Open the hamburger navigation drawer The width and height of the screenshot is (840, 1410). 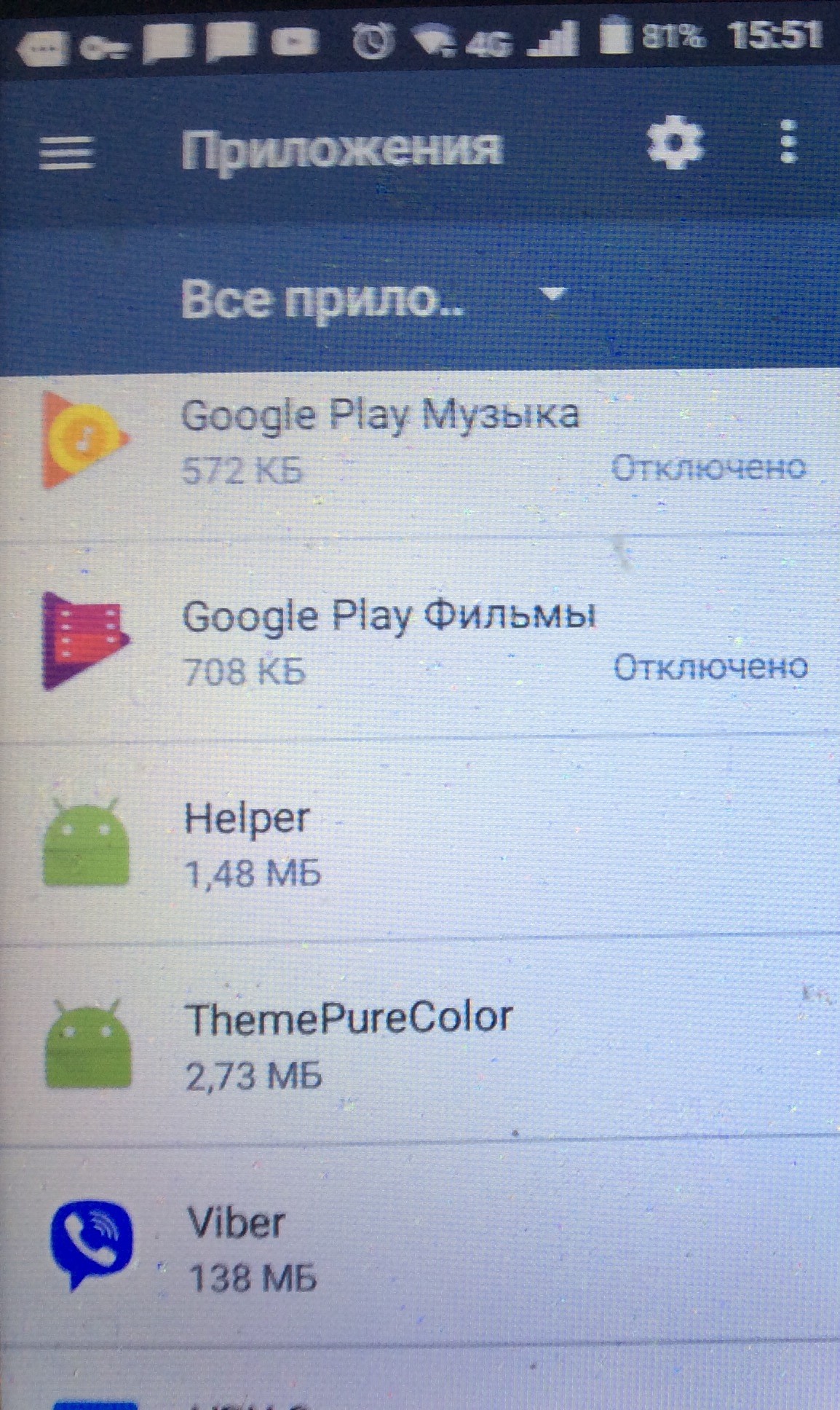66,151
